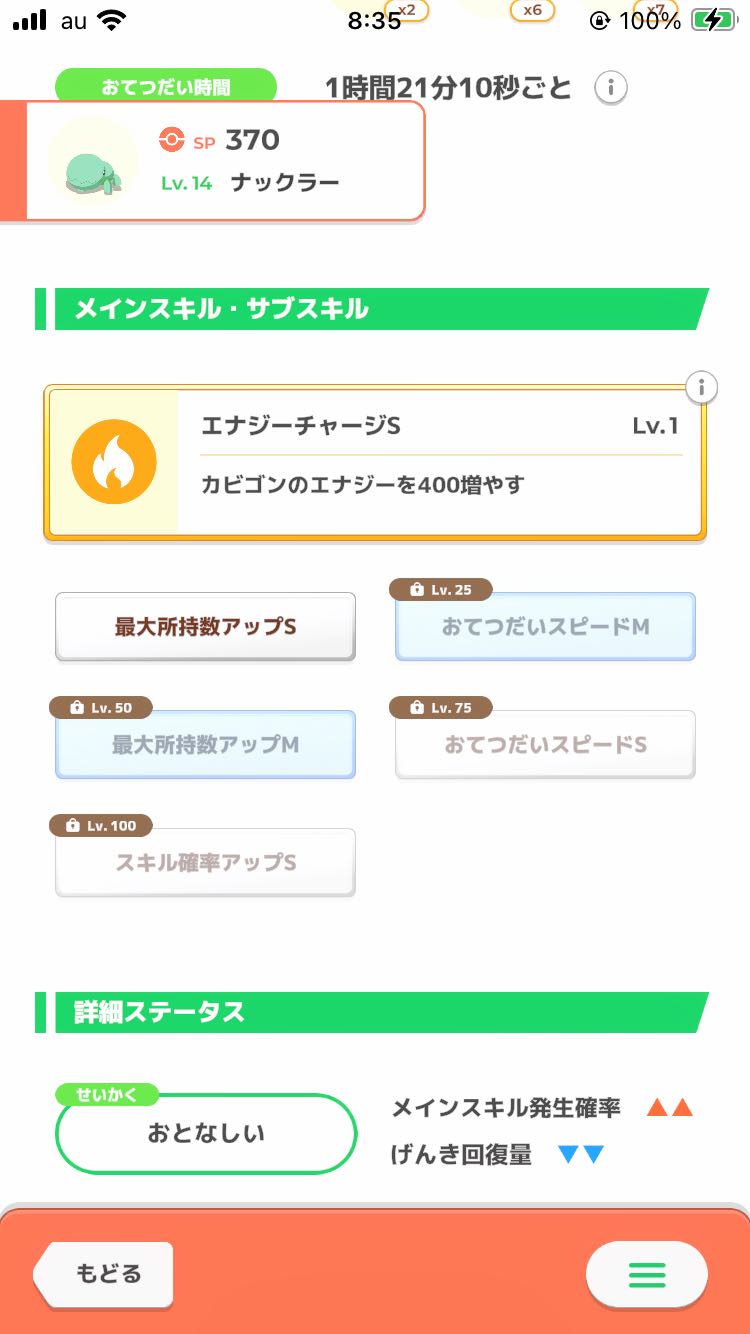The image size is (750, 1334).
Task: Open info icon beside おてつだい時間
Action: [x=610, y=88]
